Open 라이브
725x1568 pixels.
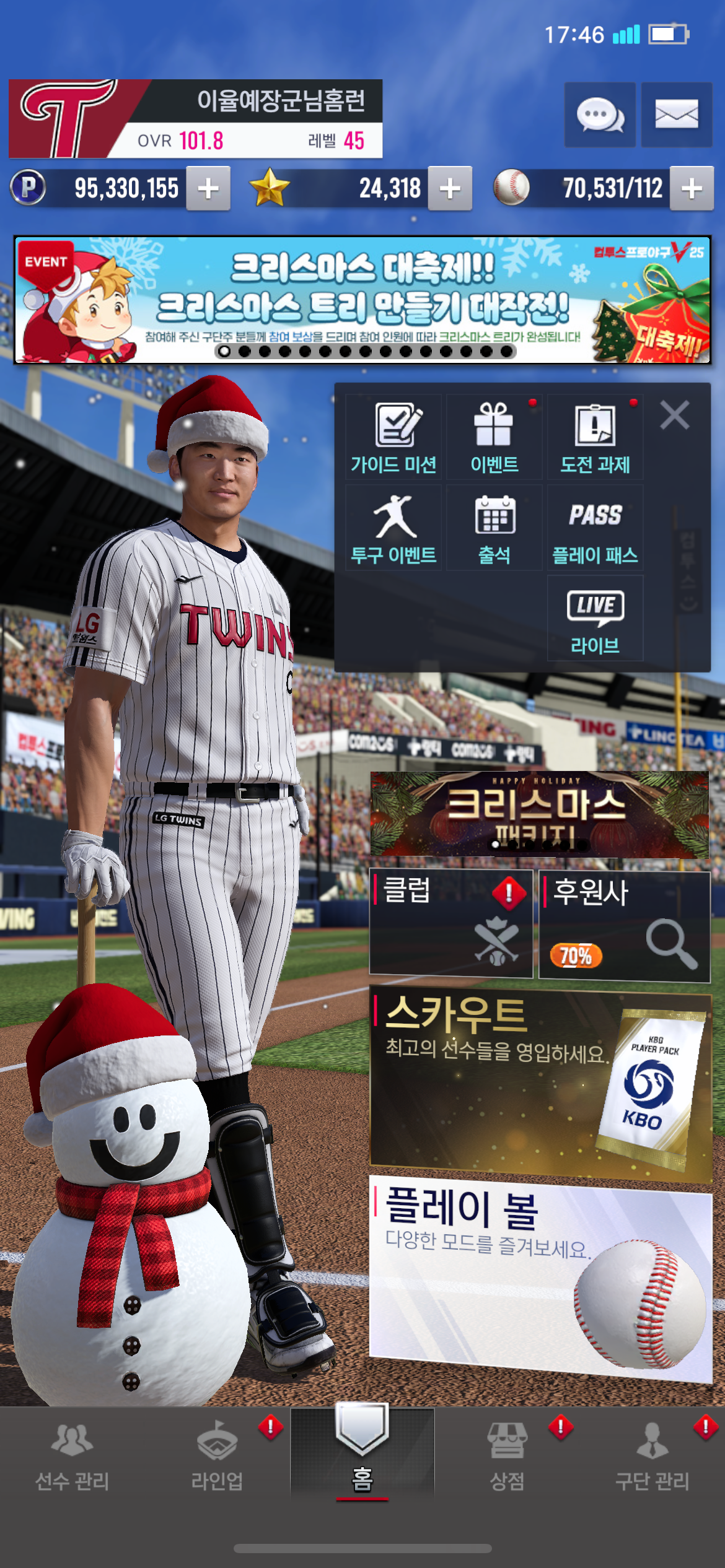595,618
